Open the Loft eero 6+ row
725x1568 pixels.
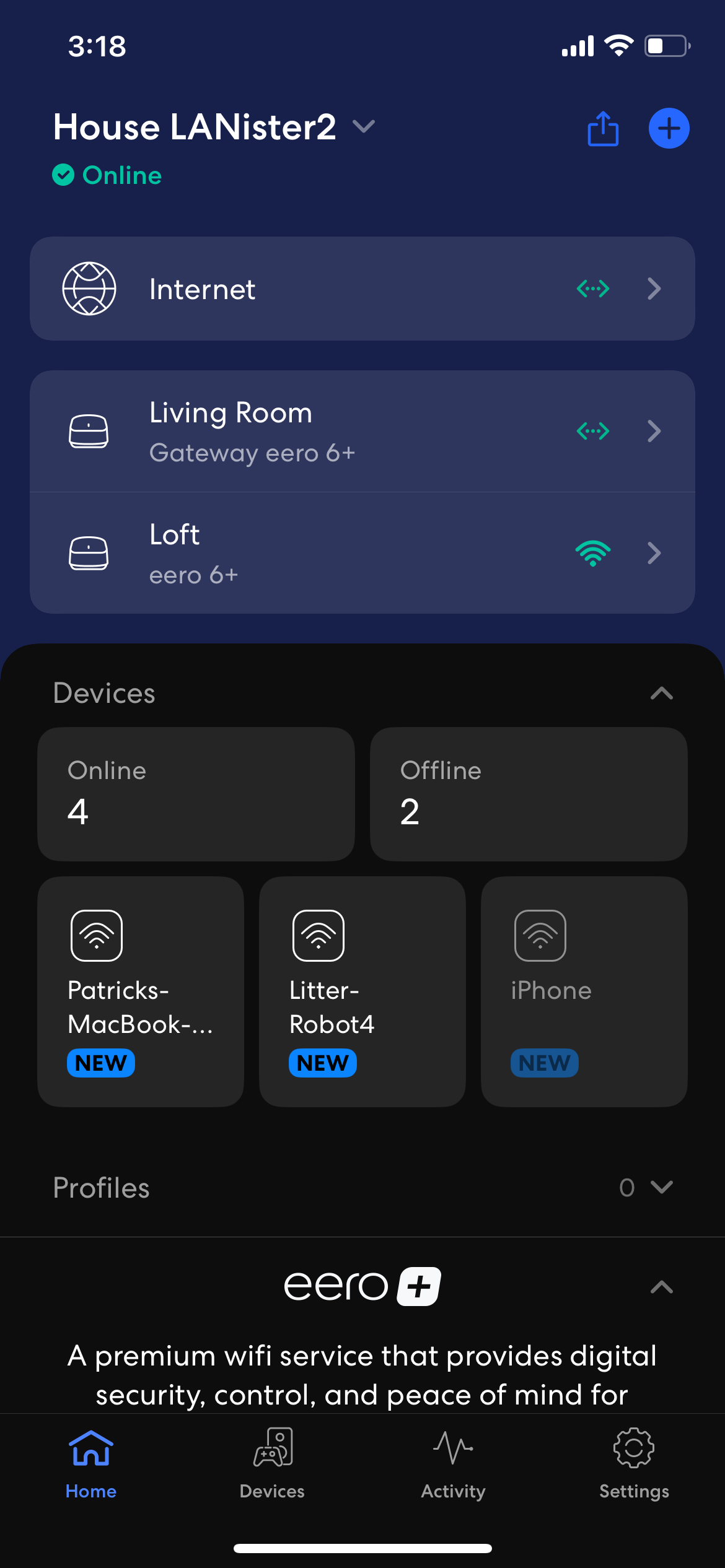pos(362,553)
